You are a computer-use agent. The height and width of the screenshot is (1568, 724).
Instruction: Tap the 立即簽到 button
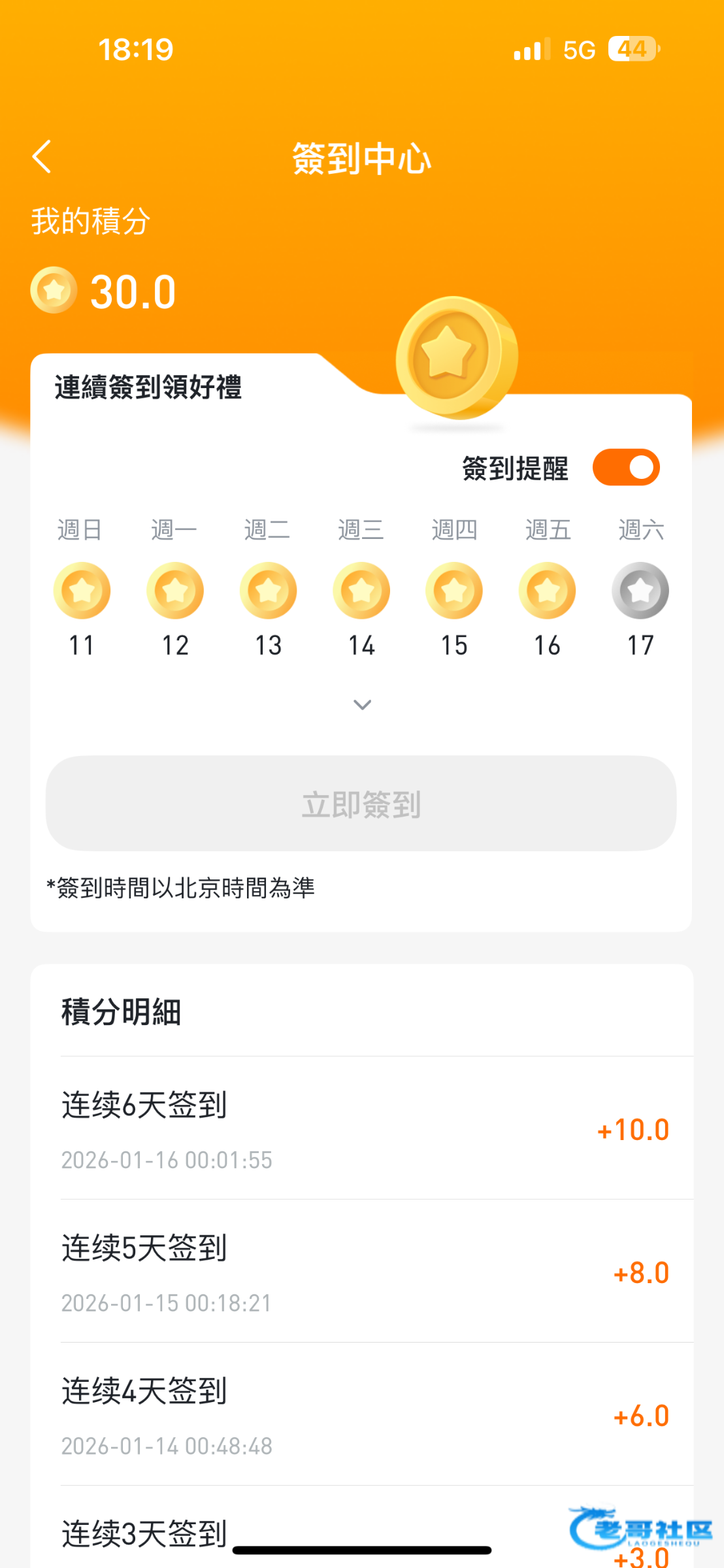[361, 804]
